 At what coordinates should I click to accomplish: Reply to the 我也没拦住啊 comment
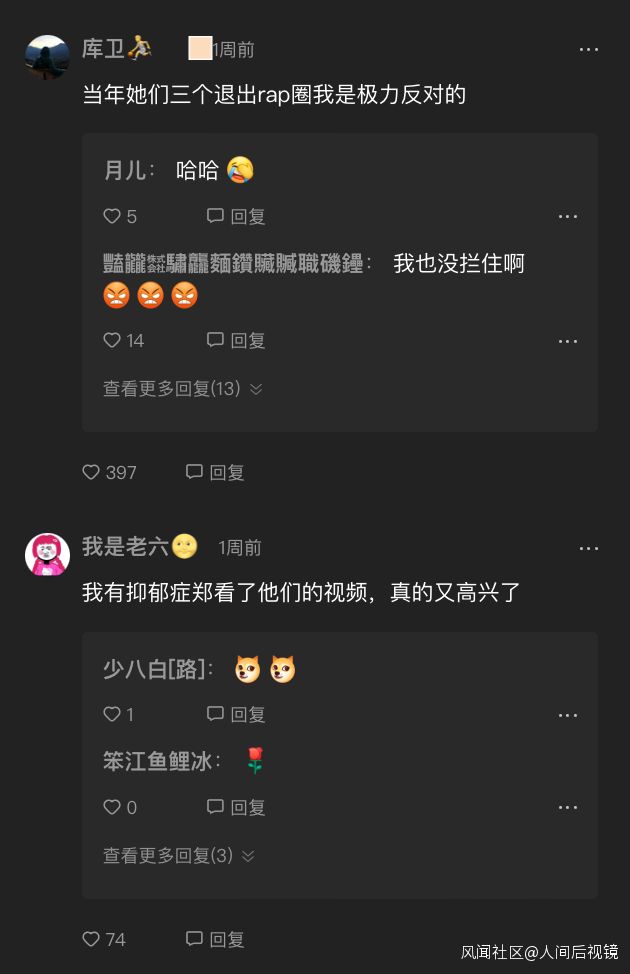click(x=236, y=340)
